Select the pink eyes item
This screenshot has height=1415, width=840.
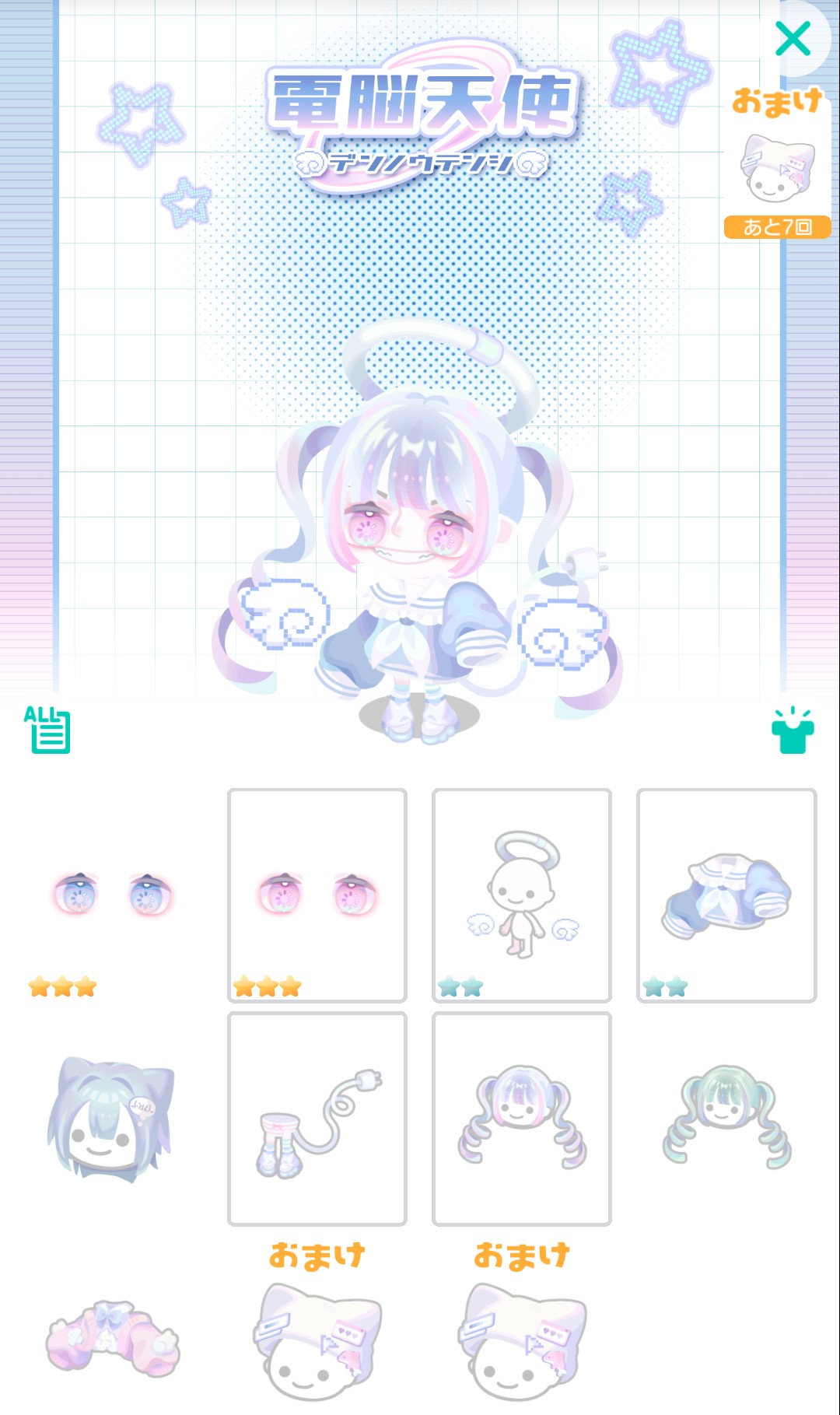(x=317, y=895)
